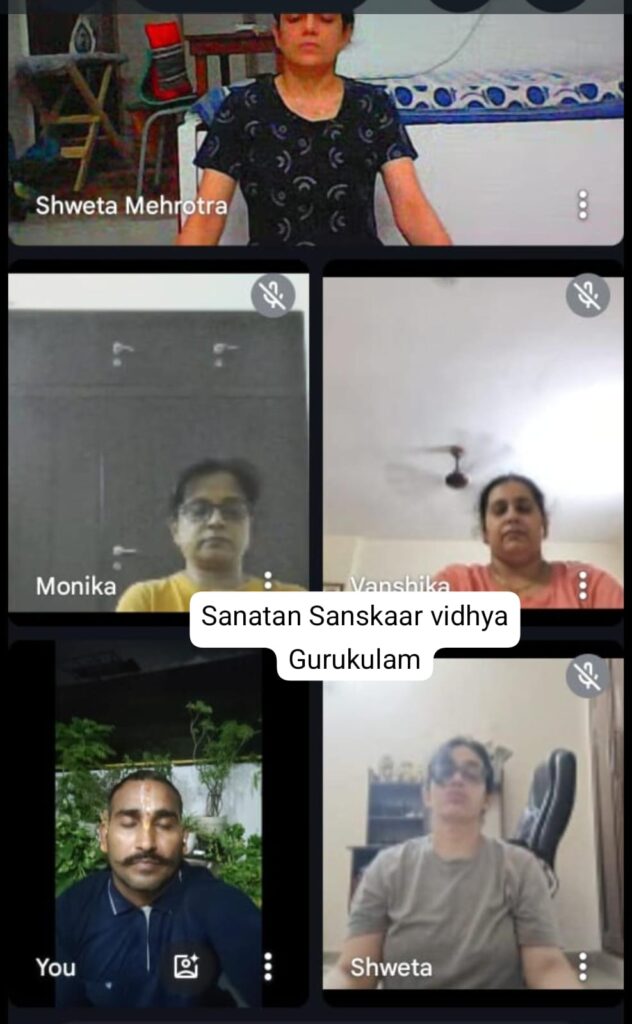
Task: Open options menu for Shweta Mehrotra's tile
Action: click(x=583, y=205)
